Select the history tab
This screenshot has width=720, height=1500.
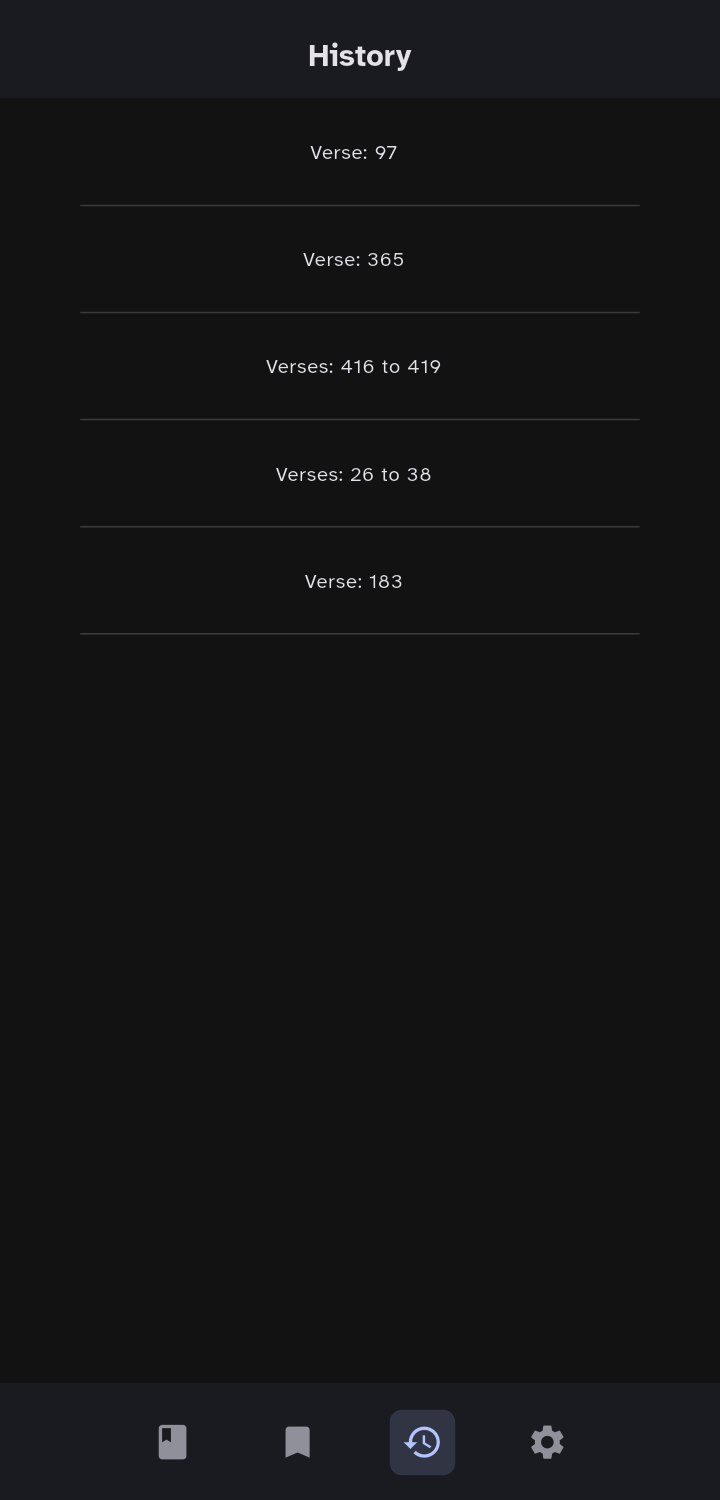click(422, 1442)
